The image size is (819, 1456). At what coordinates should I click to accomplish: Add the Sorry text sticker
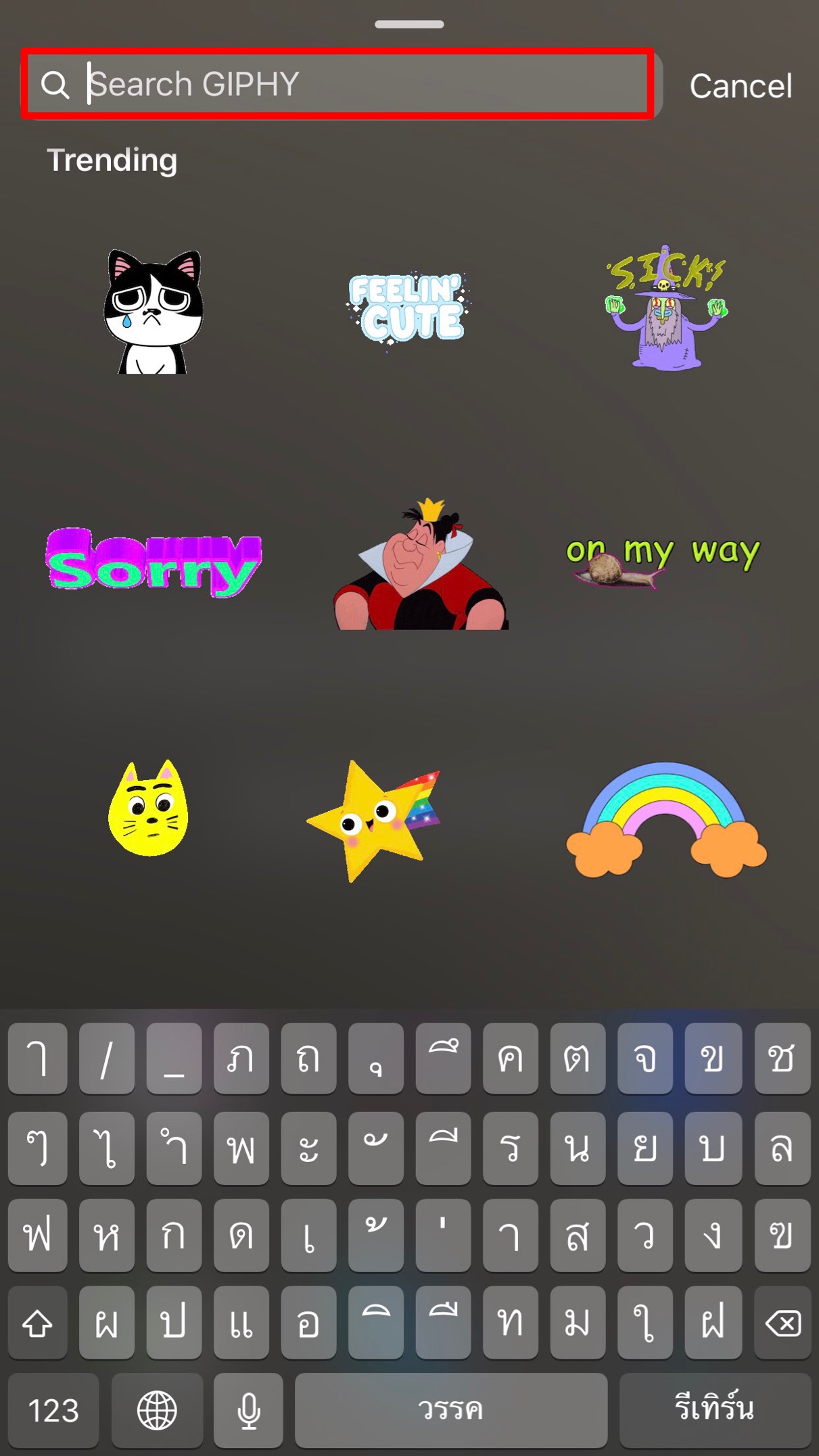(x=153, y=561)
